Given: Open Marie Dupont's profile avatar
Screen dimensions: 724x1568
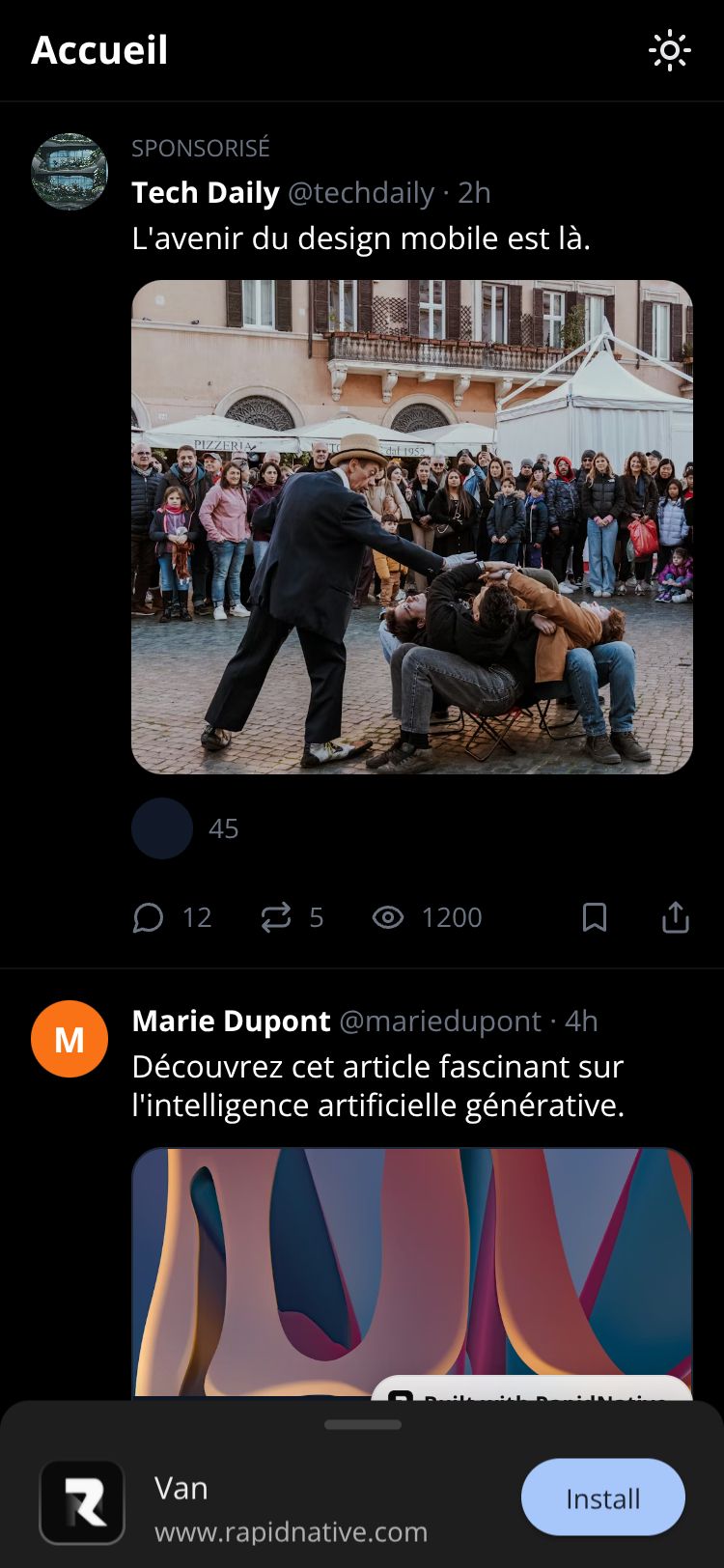Looking at the screenshot, I should pyautogui.click(x=70, y=1039).
